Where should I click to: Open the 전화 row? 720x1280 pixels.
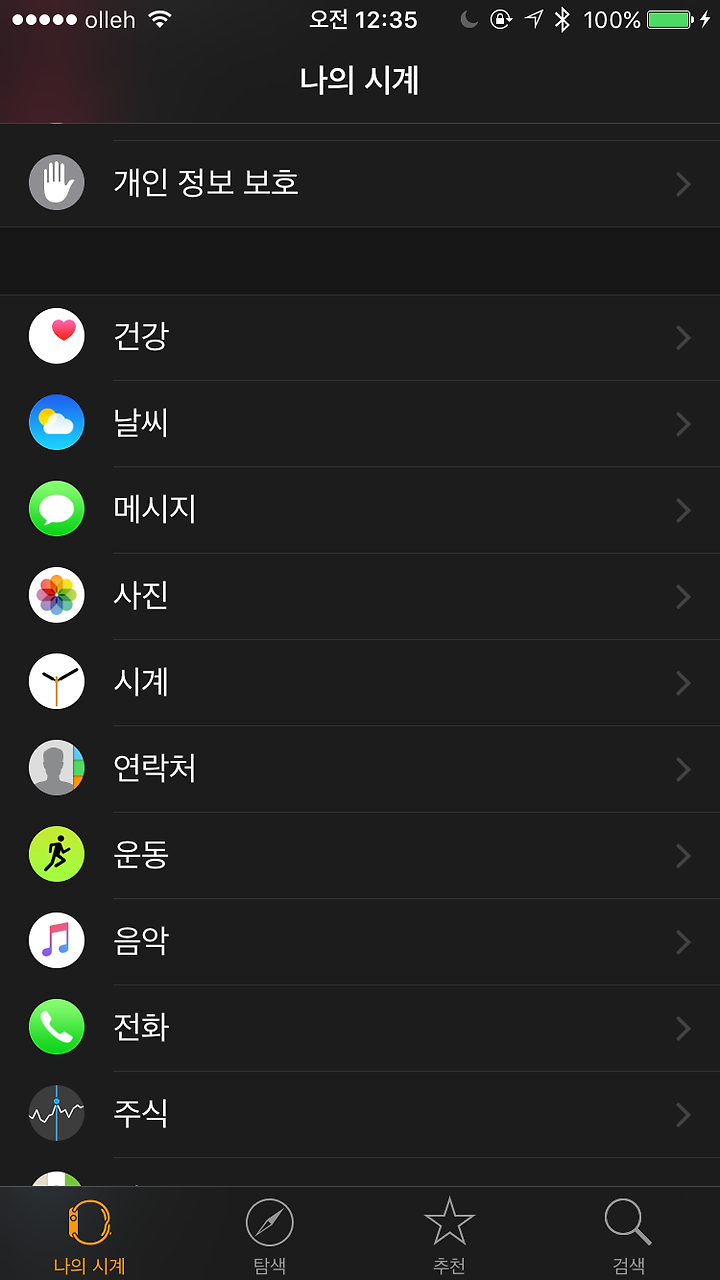(360, 1028)
